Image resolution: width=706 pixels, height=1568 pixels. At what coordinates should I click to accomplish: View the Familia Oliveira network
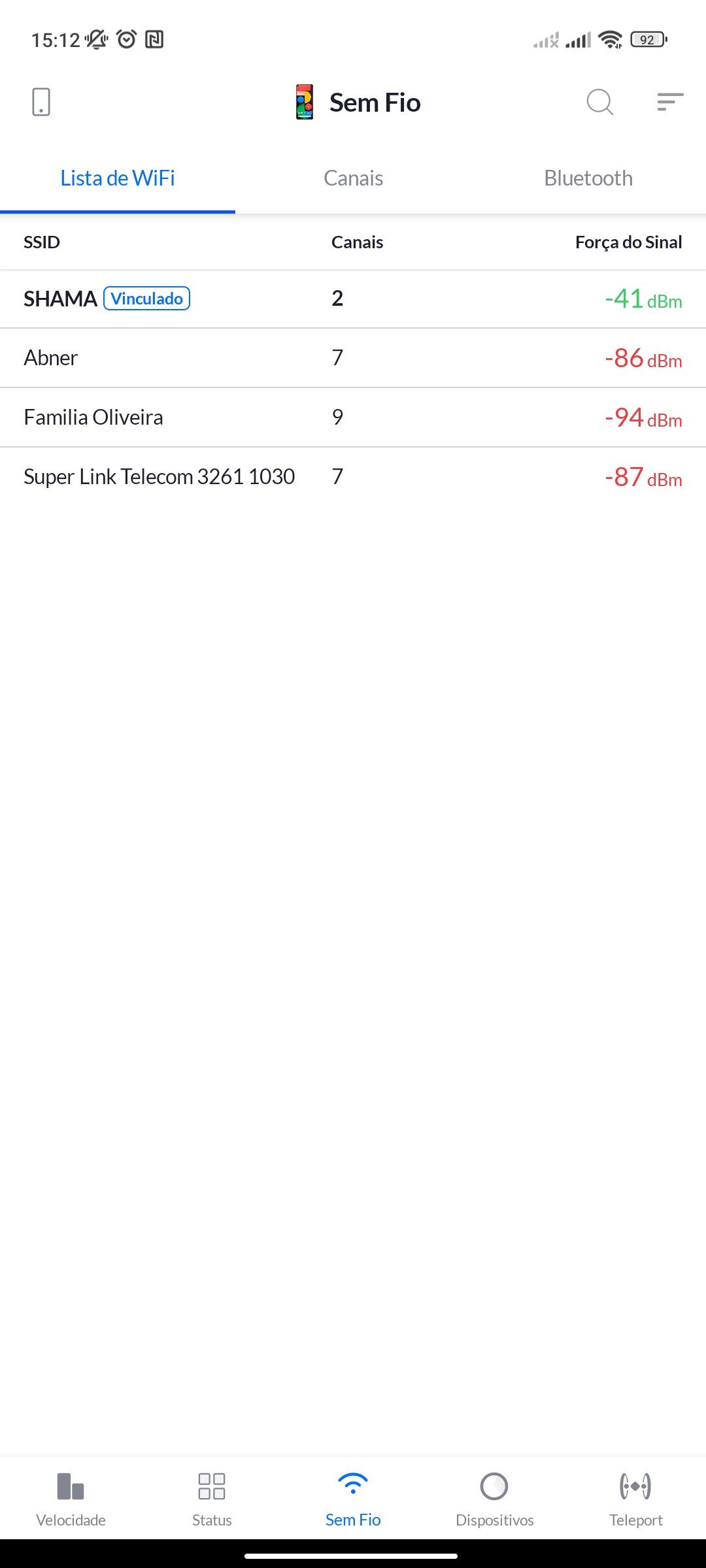353,417
